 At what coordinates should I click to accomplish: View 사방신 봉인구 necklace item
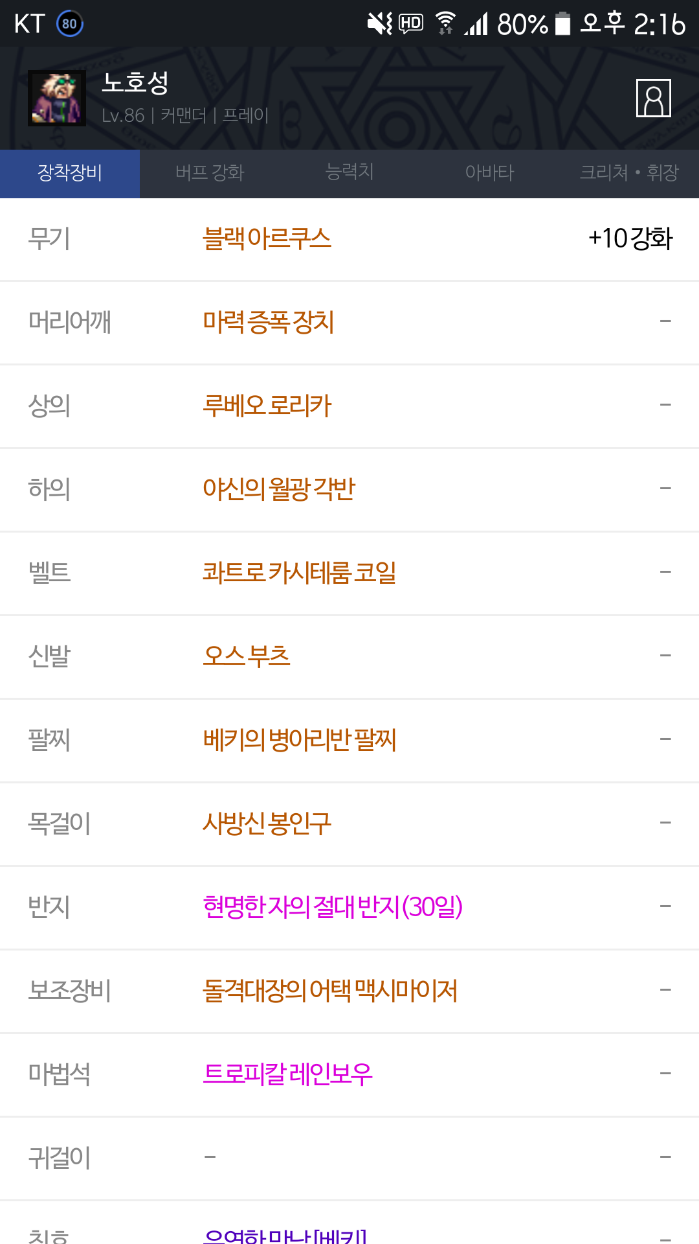pos(267,823)
